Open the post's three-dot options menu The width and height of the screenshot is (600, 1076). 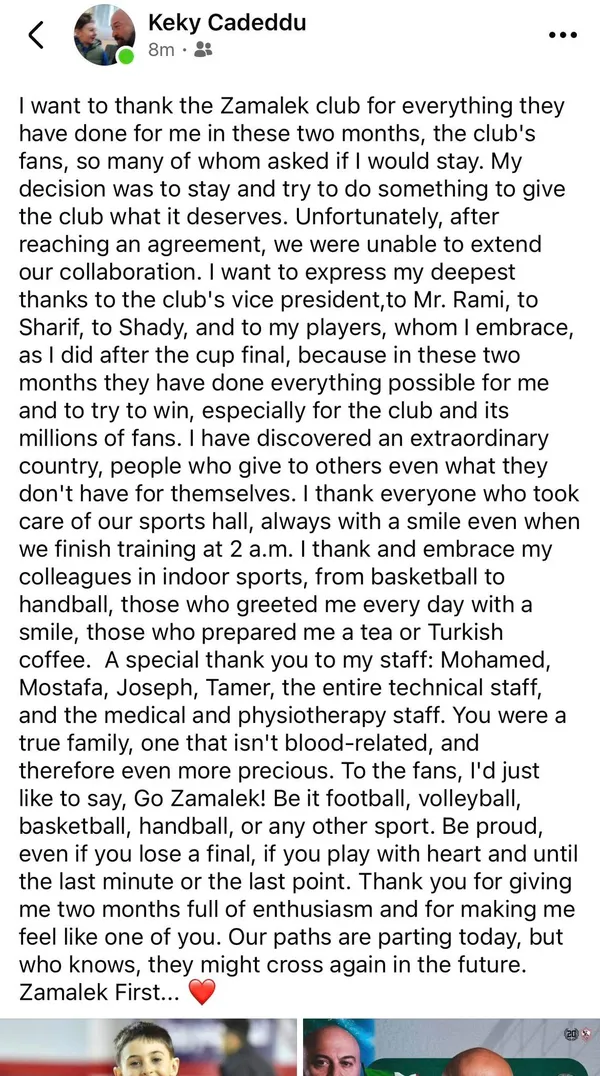coord(563,35)
